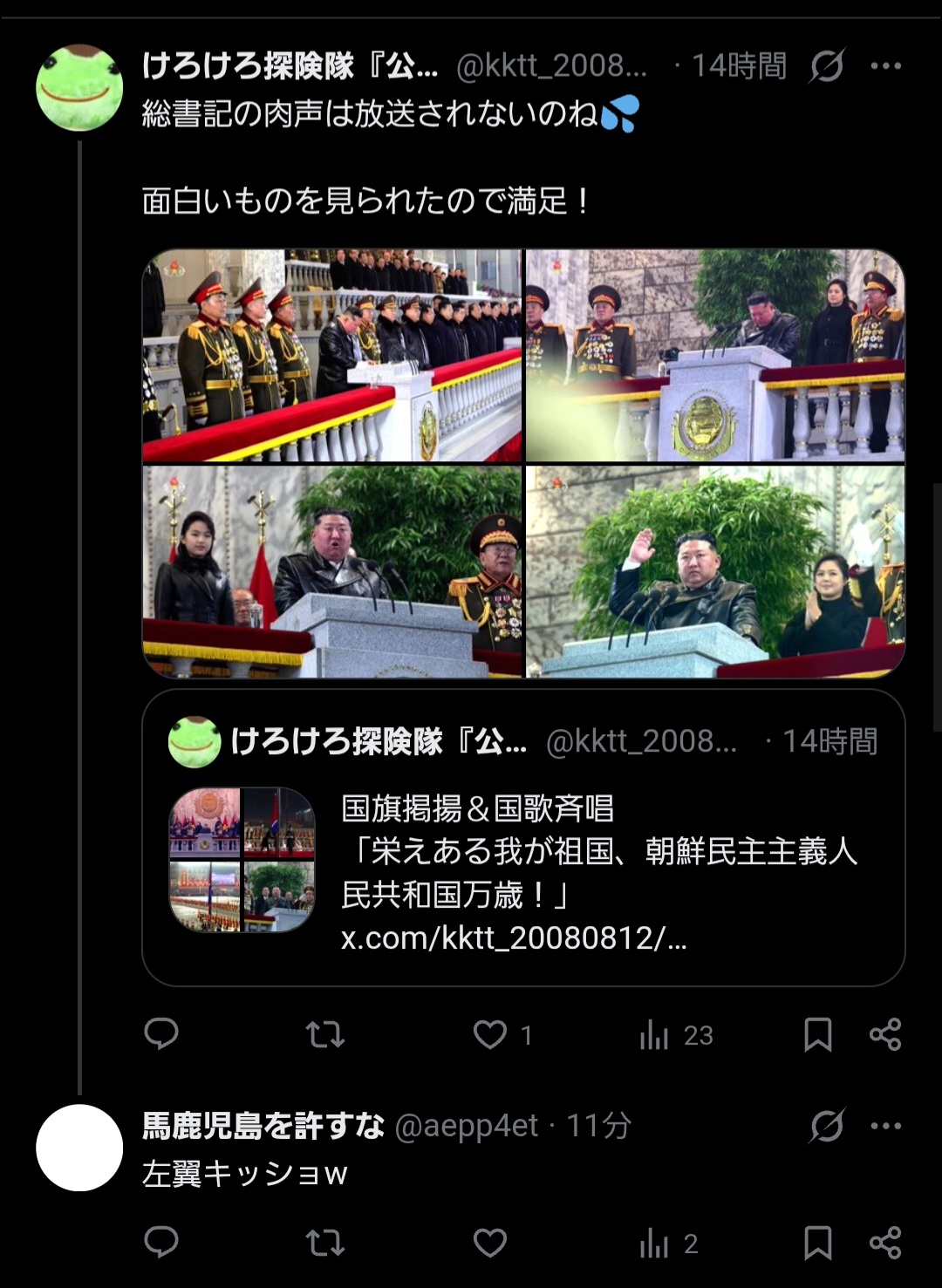
Task: View the bottom-right waving photo
Action: pos(715,571)
